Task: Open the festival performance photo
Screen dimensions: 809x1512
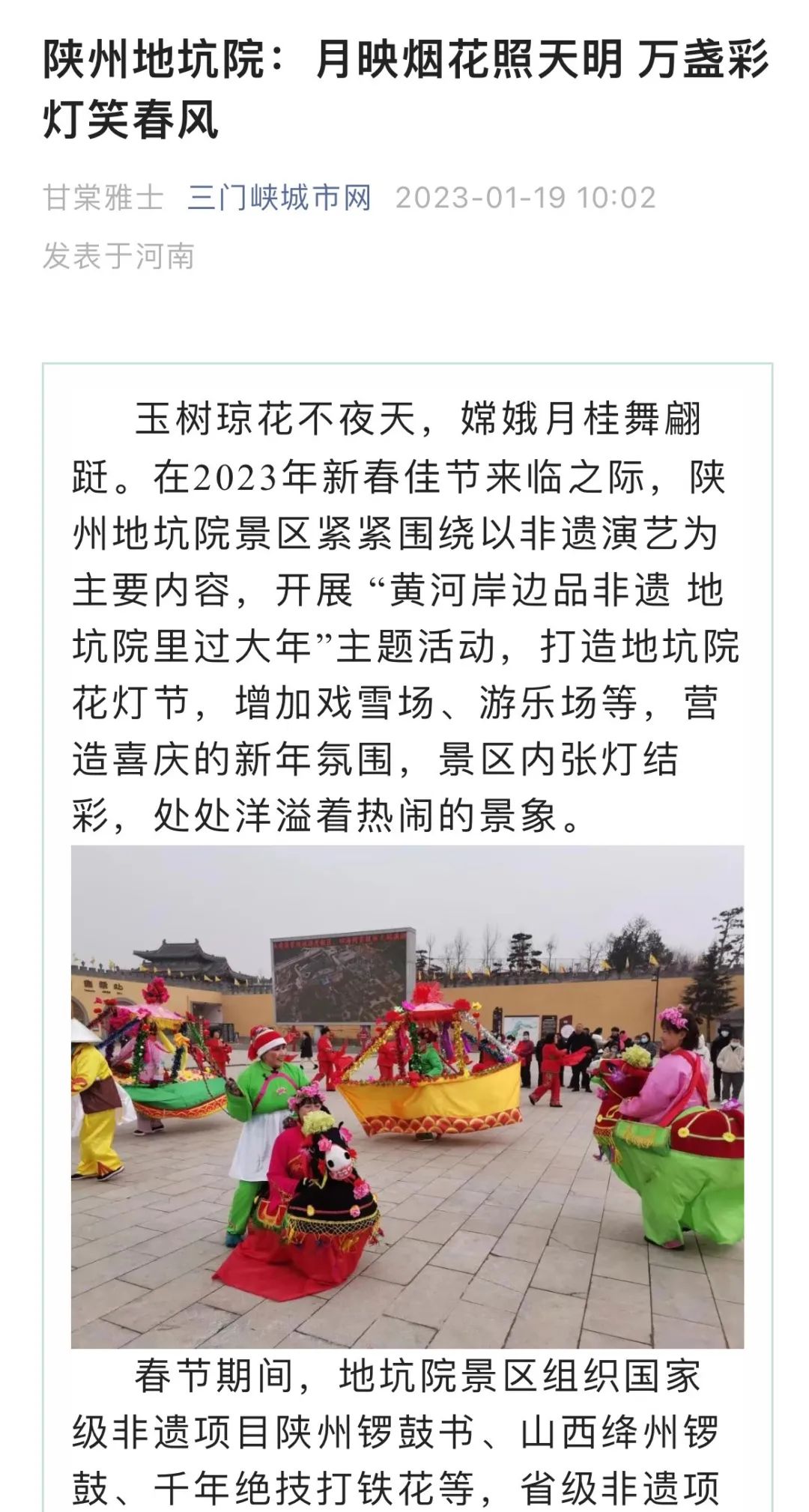Action: (x=407, y=1097)
